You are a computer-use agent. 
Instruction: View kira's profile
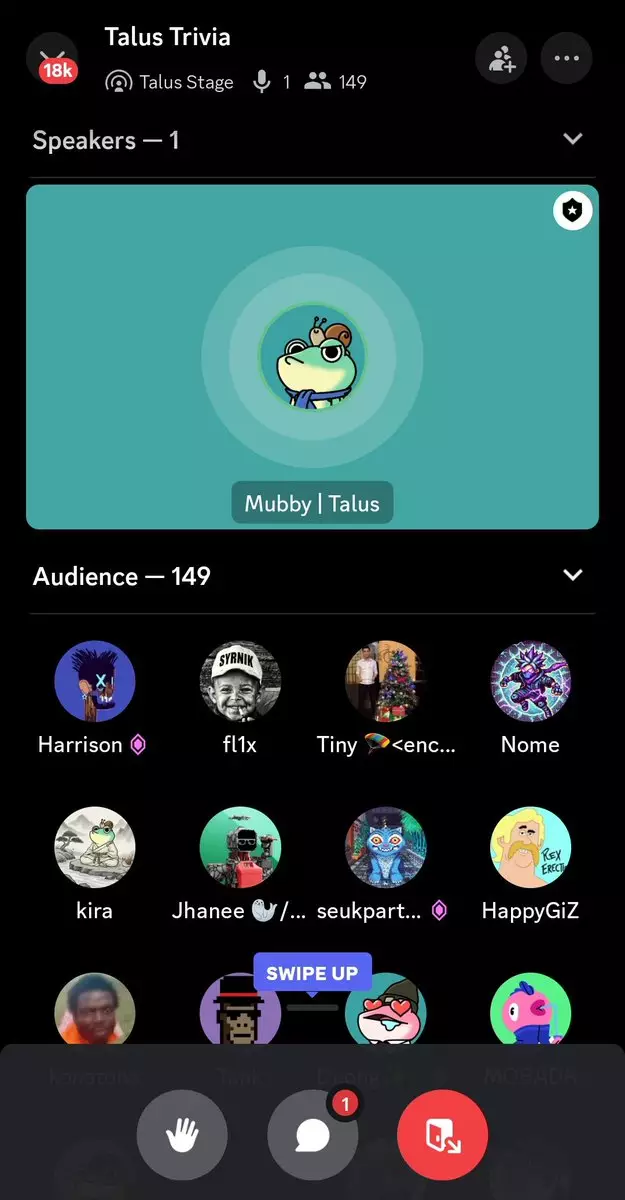(94, 848)
